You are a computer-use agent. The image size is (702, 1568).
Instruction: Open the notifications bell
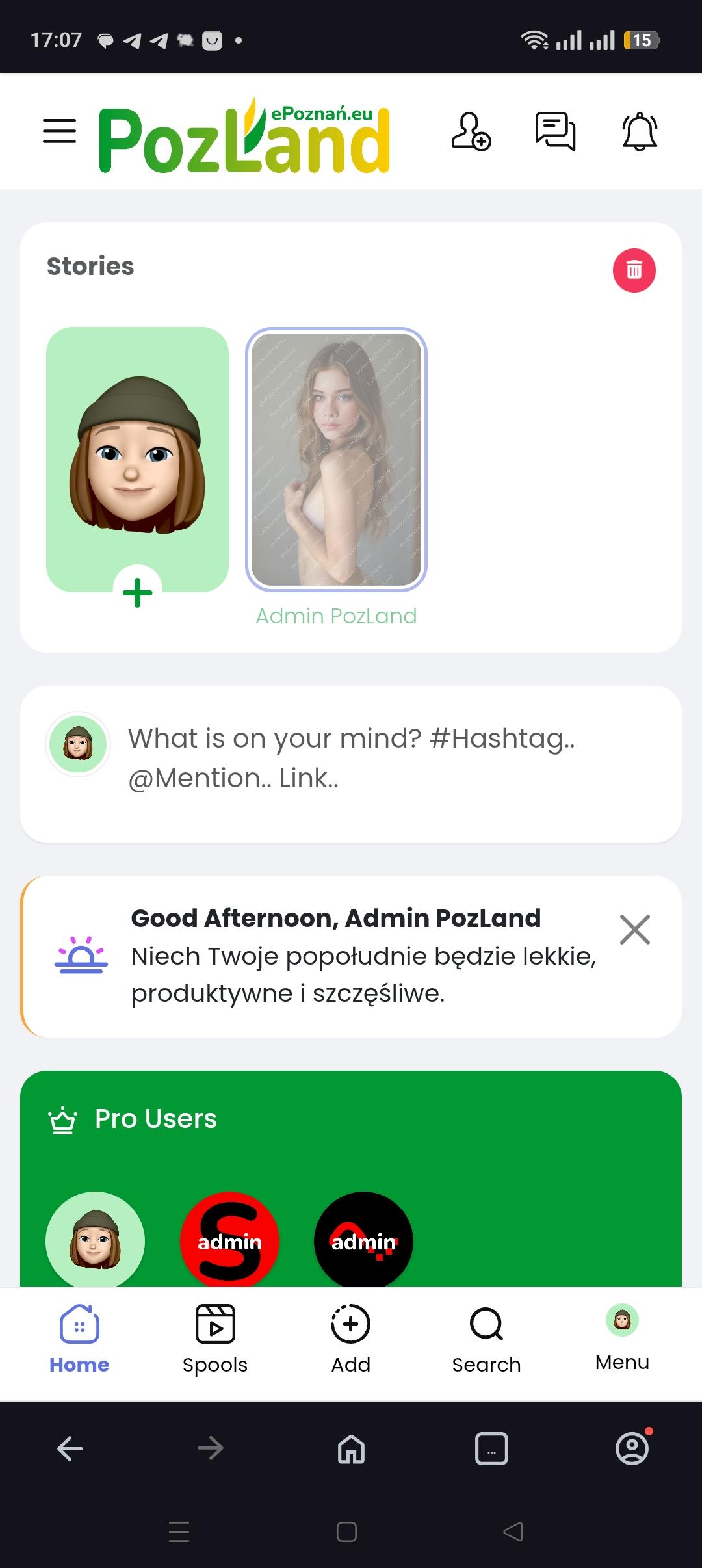[x=640, y=131]
